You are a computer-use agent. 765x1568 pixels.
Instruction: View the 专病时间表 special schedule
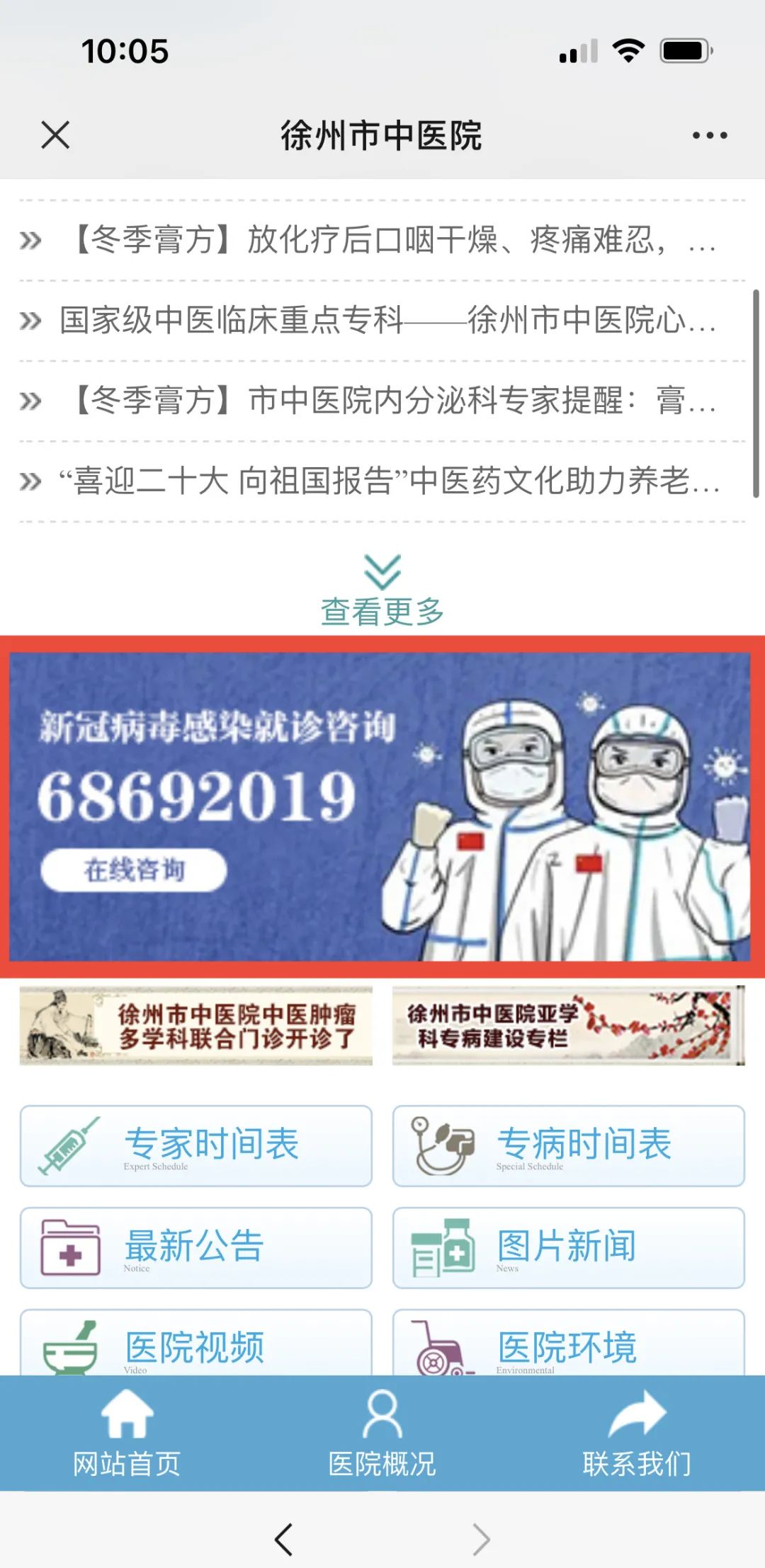point(568,1145)
